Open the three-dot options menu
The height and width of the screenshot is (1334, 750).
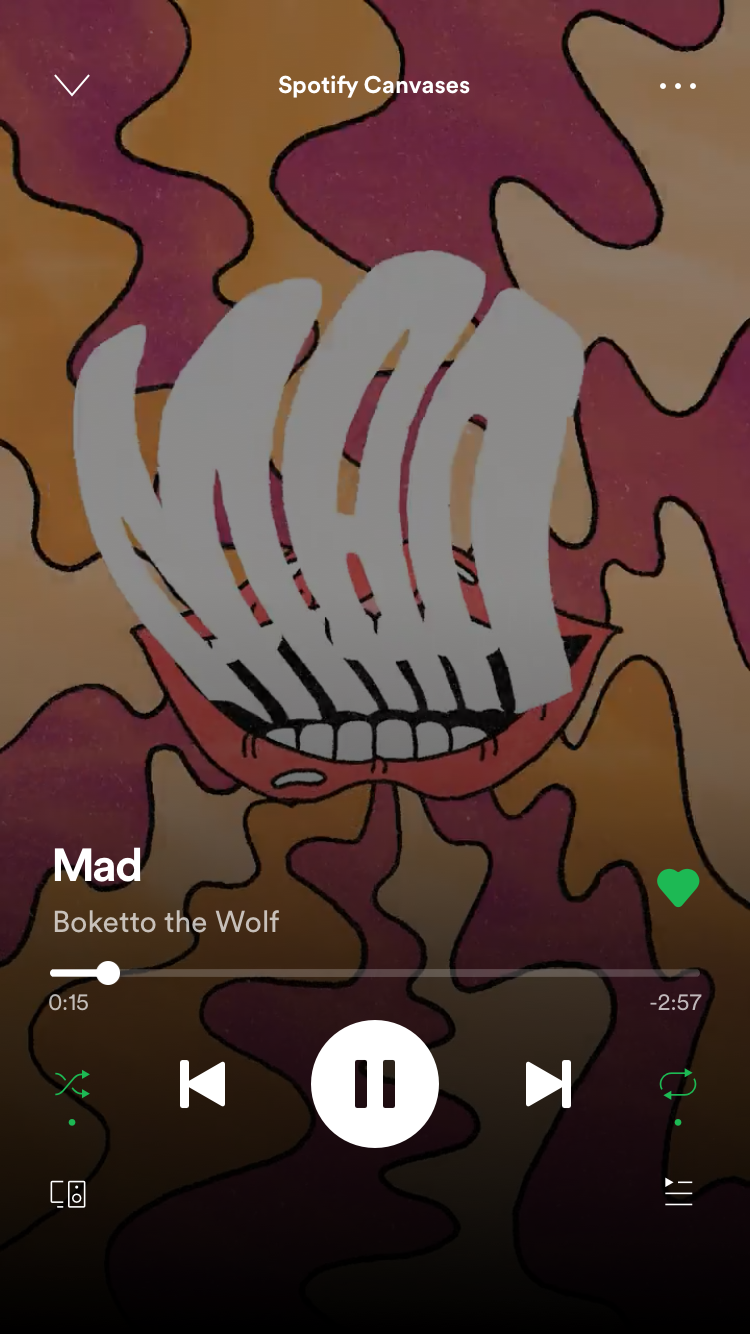[x=677, y=86]
